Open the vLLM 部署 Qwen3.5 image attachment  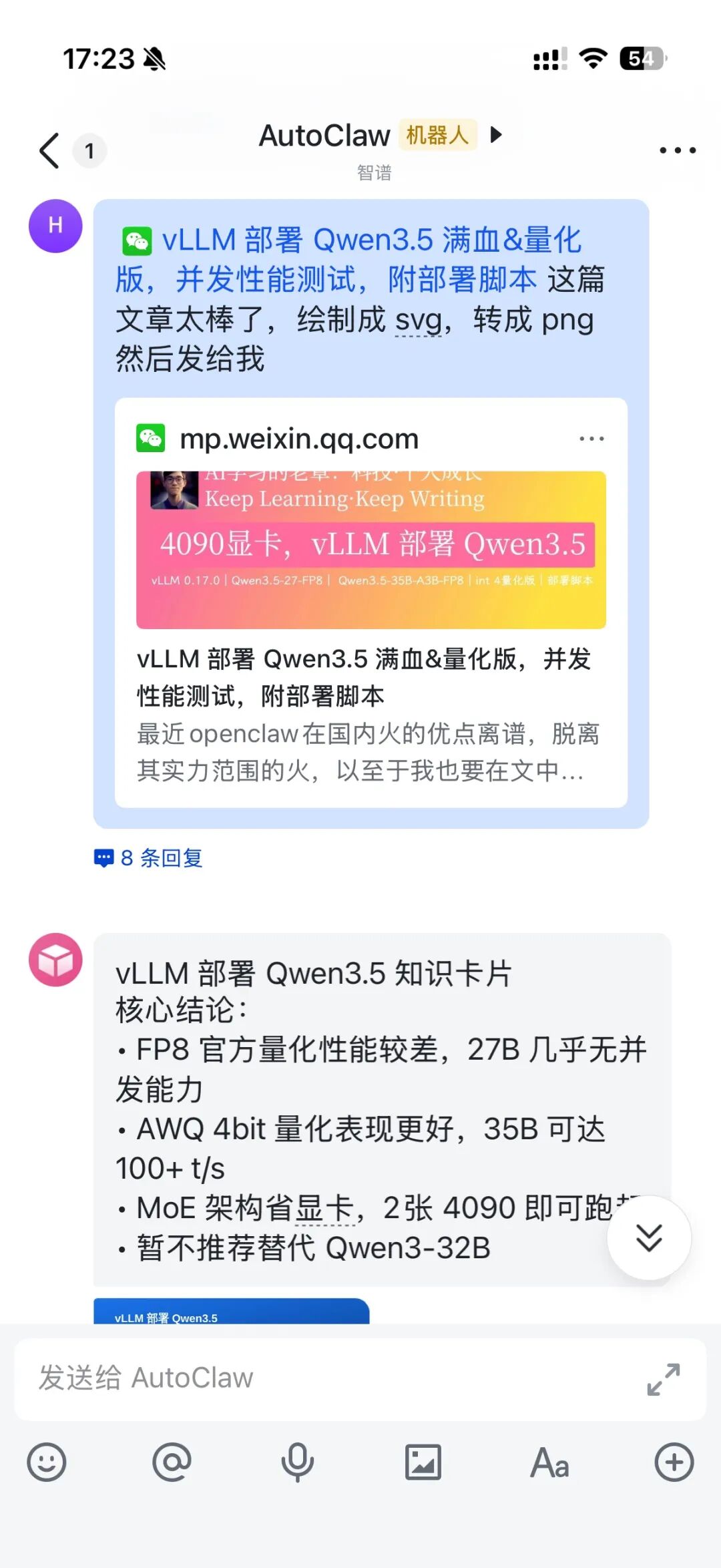click(x=231, y=1312)
